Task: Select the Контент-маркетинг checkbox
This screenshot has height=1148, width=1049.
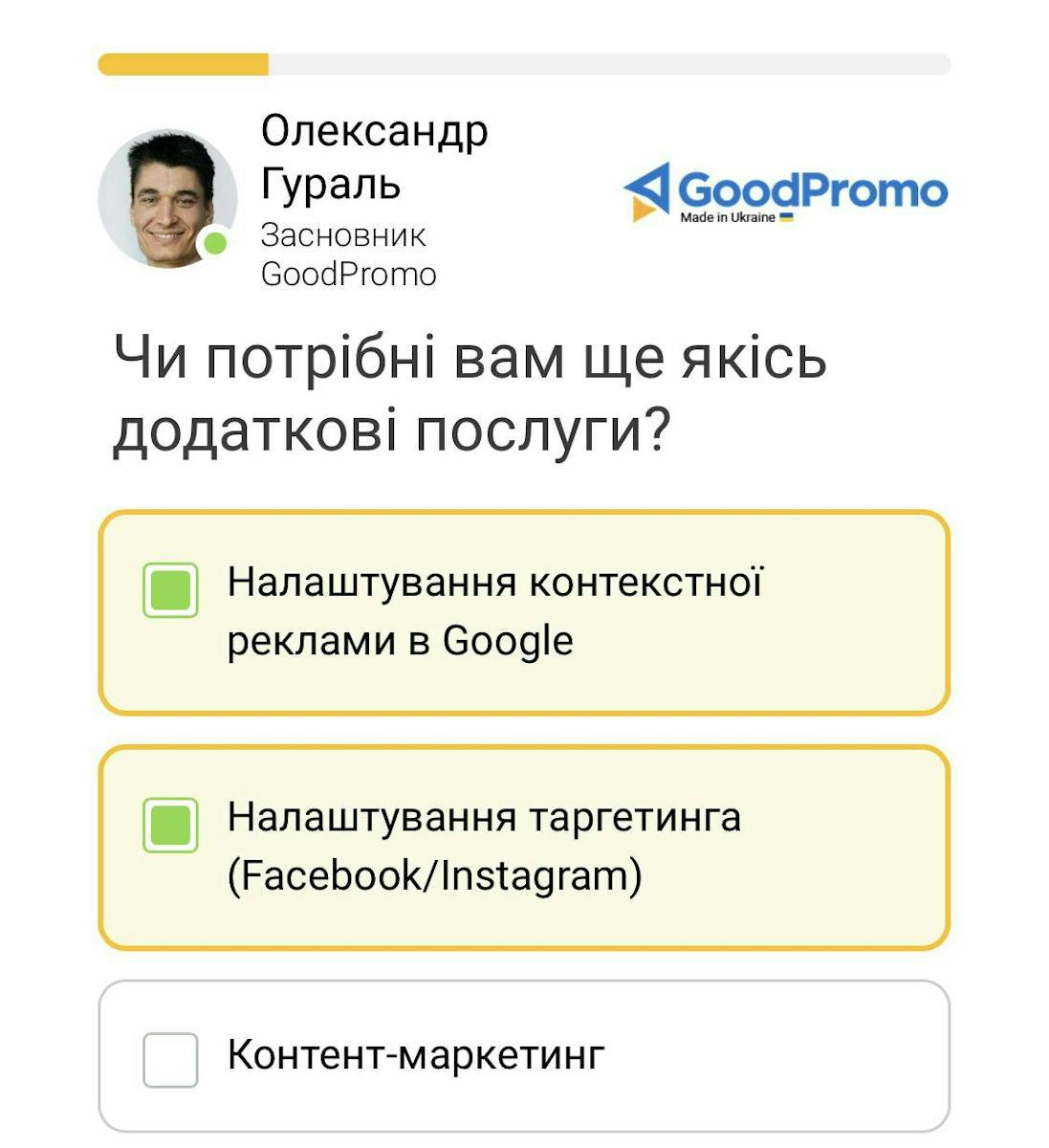Action: click(170, 1059)
